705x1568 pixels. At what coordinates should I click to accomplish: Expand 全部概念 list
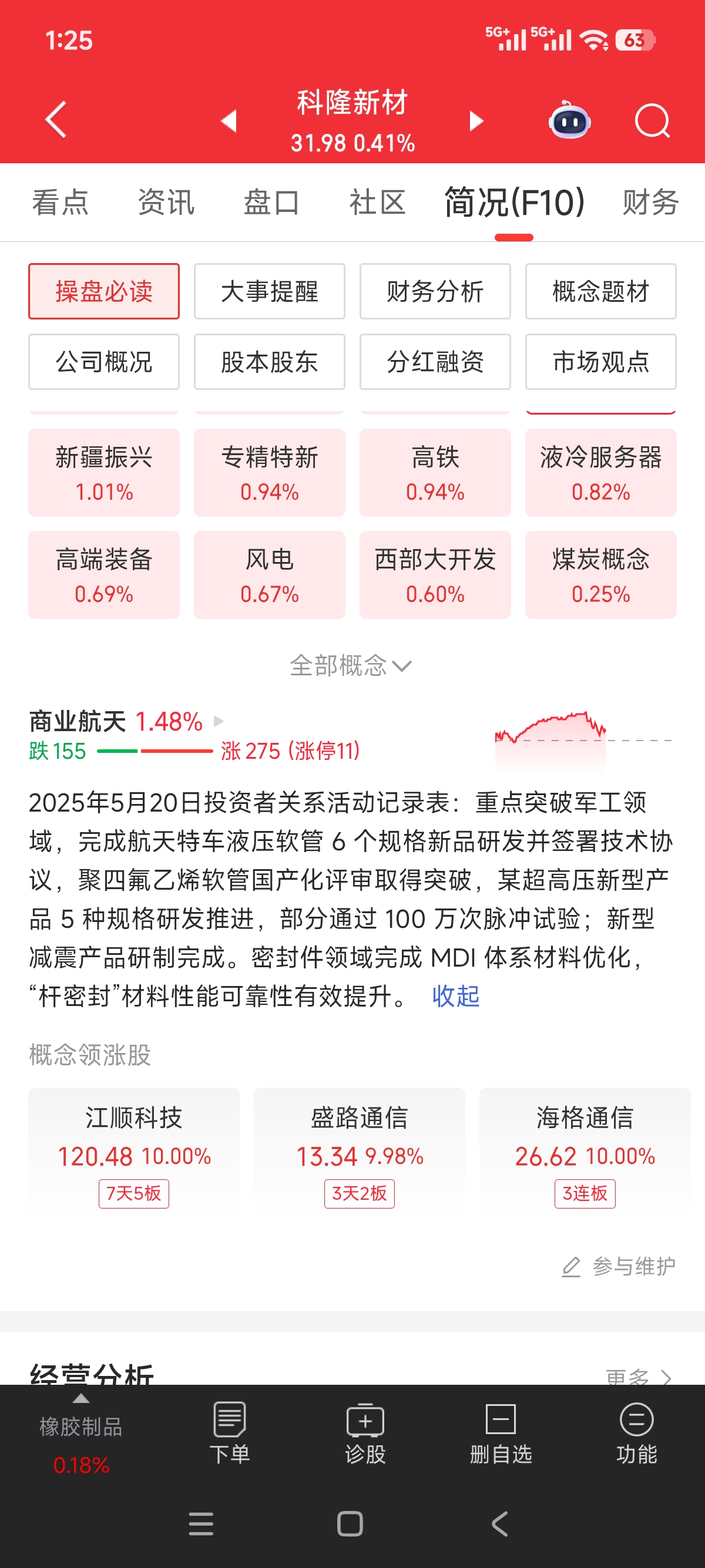(351, 665)
